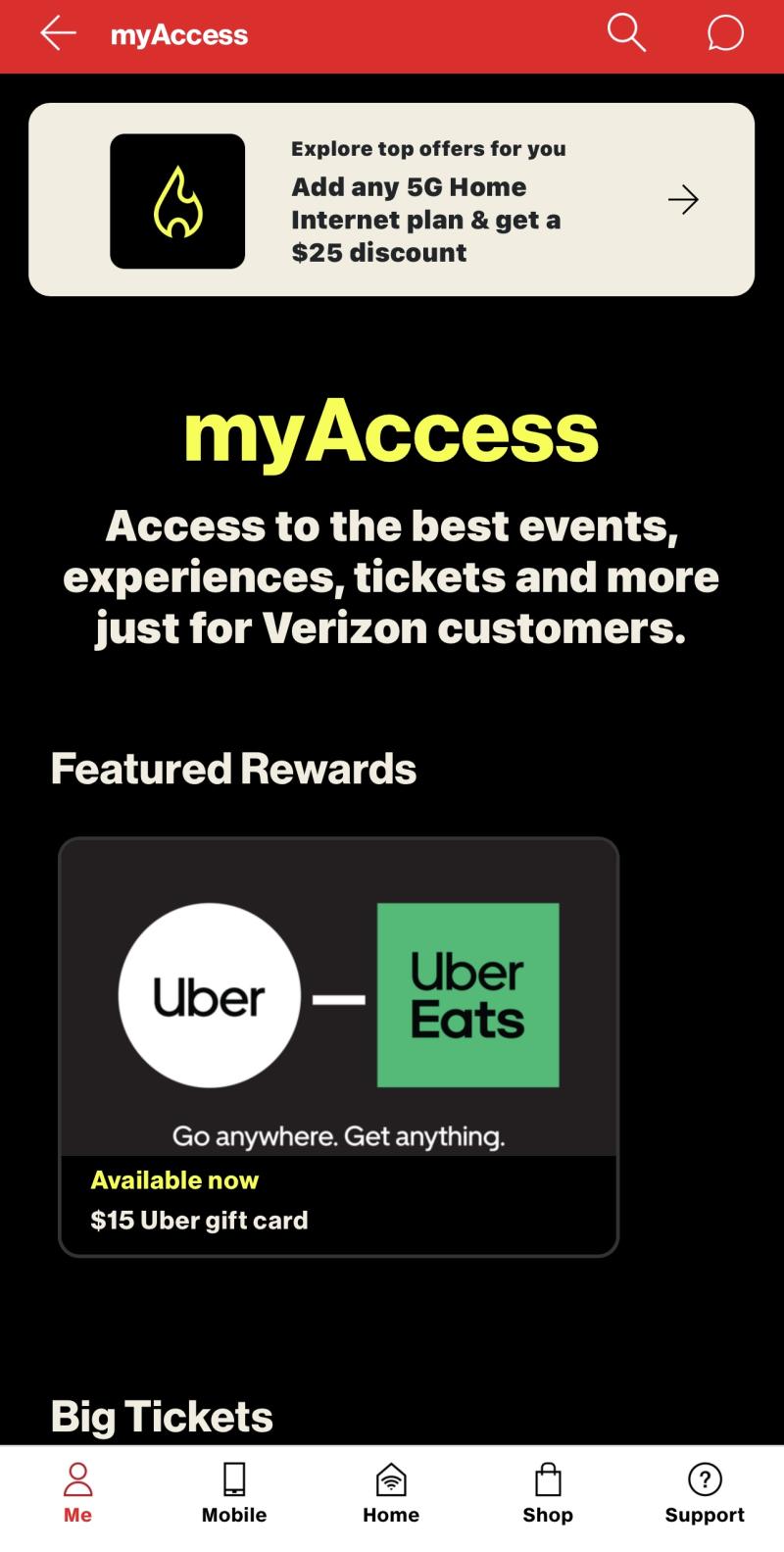Open the $15 Uber gift card reward
The image size is (784, 1552).
(x=338, y=1046)
